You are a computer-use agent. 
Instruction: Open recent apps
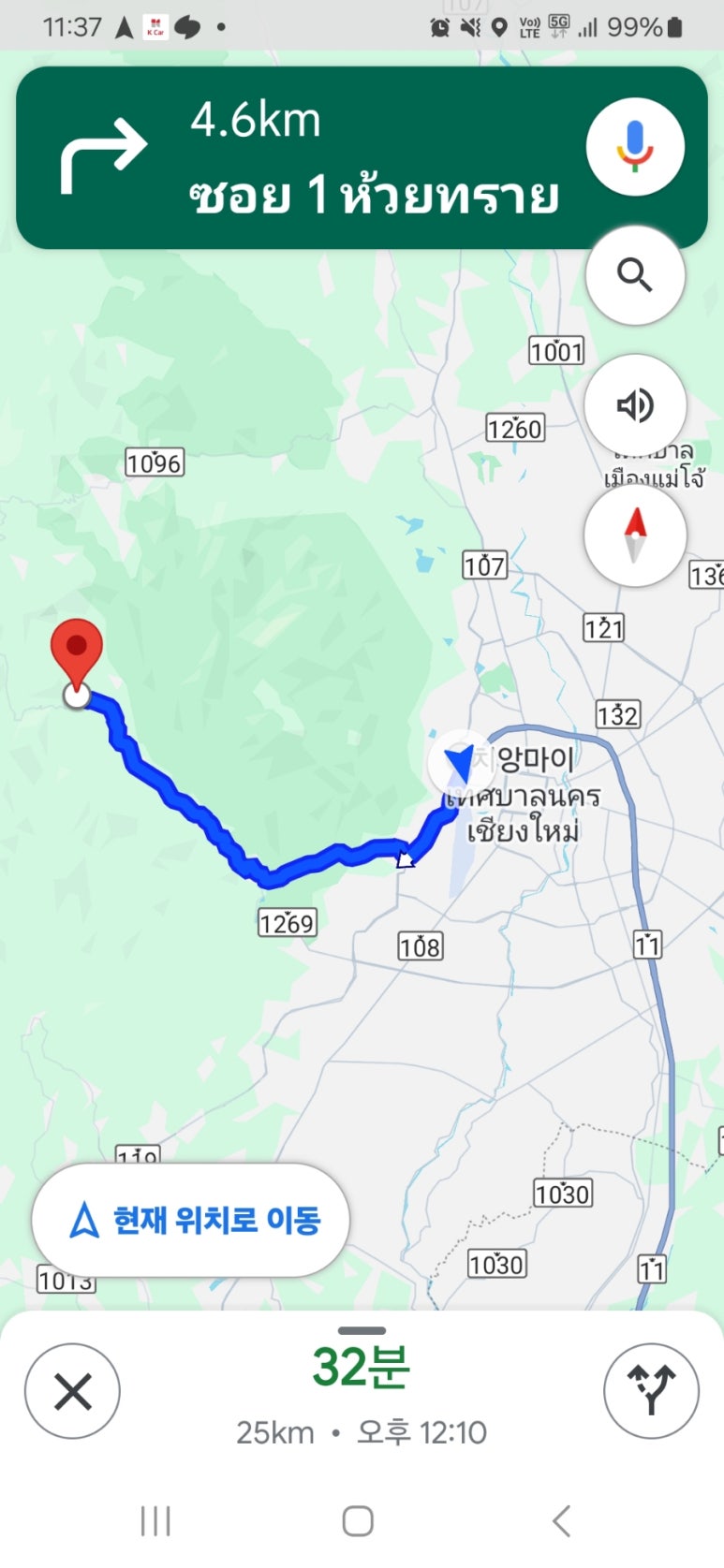(155, 1521)
